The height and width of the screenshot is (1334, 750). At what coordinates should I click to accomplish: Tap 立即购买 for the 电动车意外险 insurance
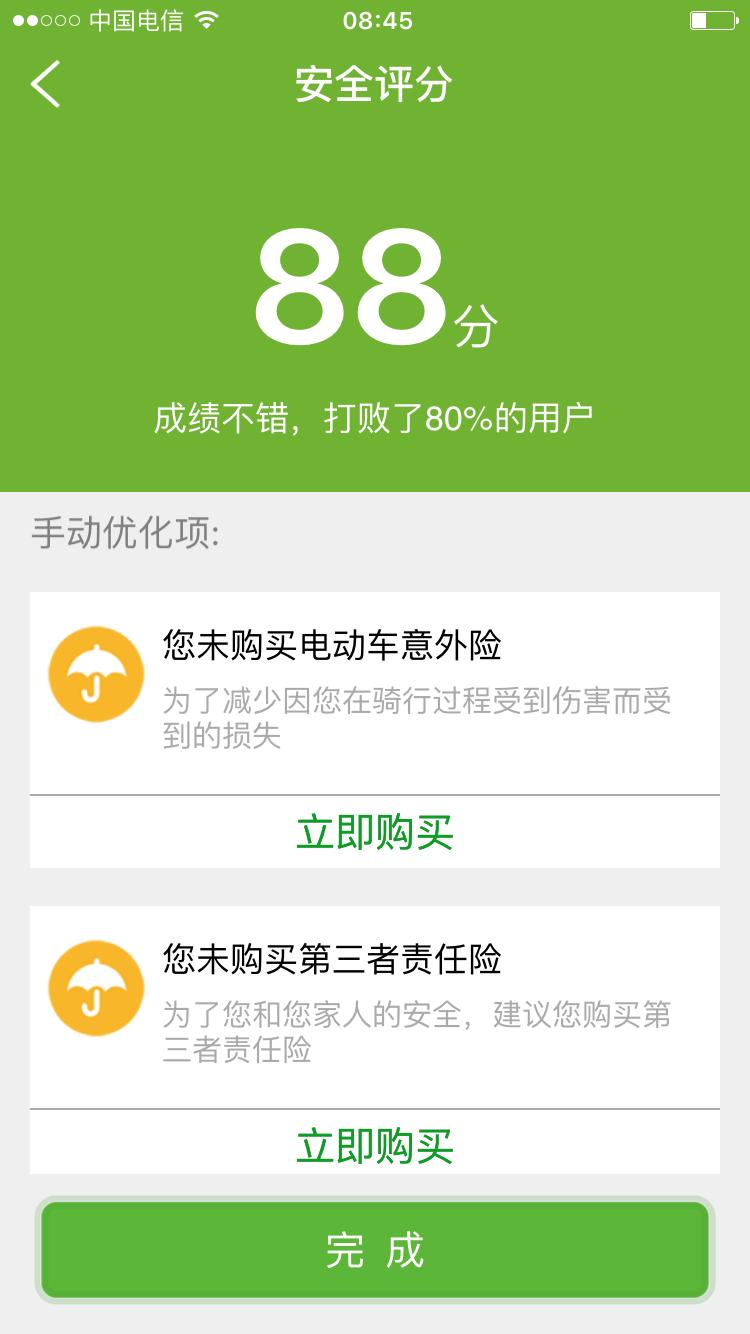tap(375, 830)
